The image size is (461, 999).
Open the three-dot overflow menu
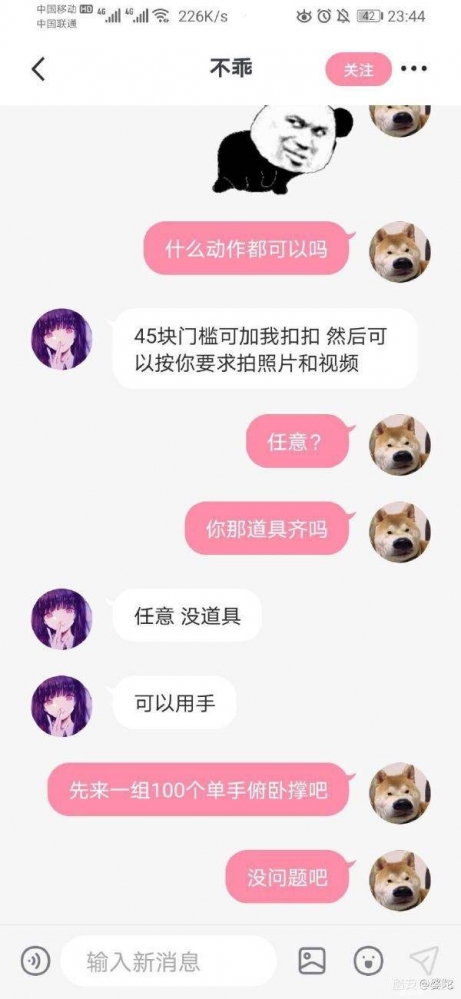tap(414, 69)
